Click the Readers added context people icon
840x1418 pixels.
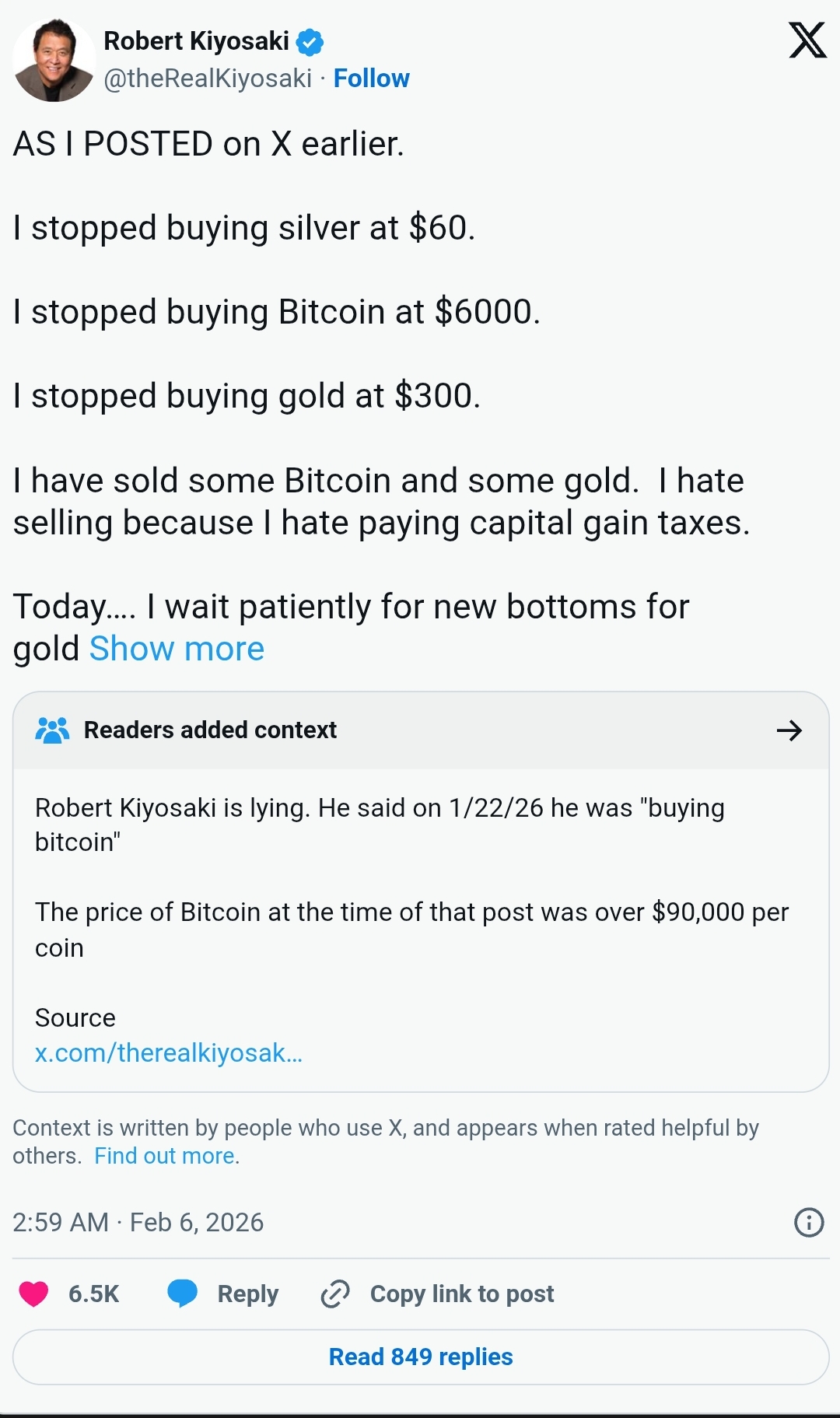coord(51,730)
